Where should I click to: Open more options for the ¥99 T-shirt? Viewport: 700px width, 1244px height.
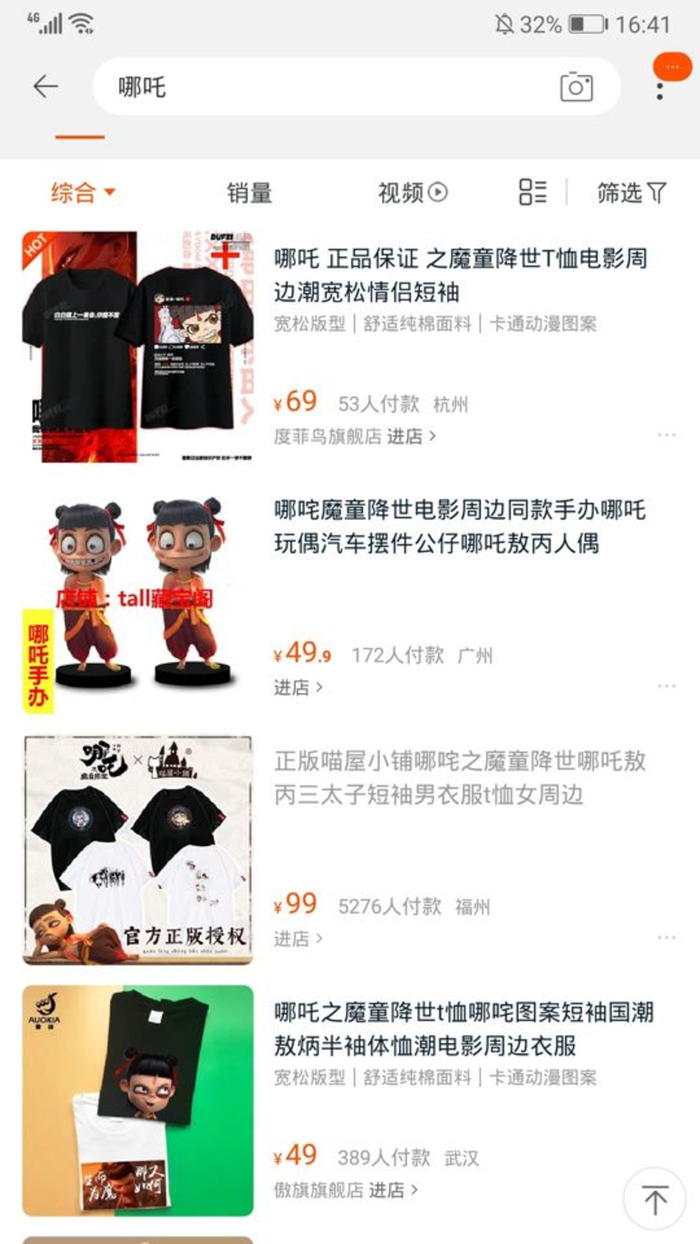(666, 938)
